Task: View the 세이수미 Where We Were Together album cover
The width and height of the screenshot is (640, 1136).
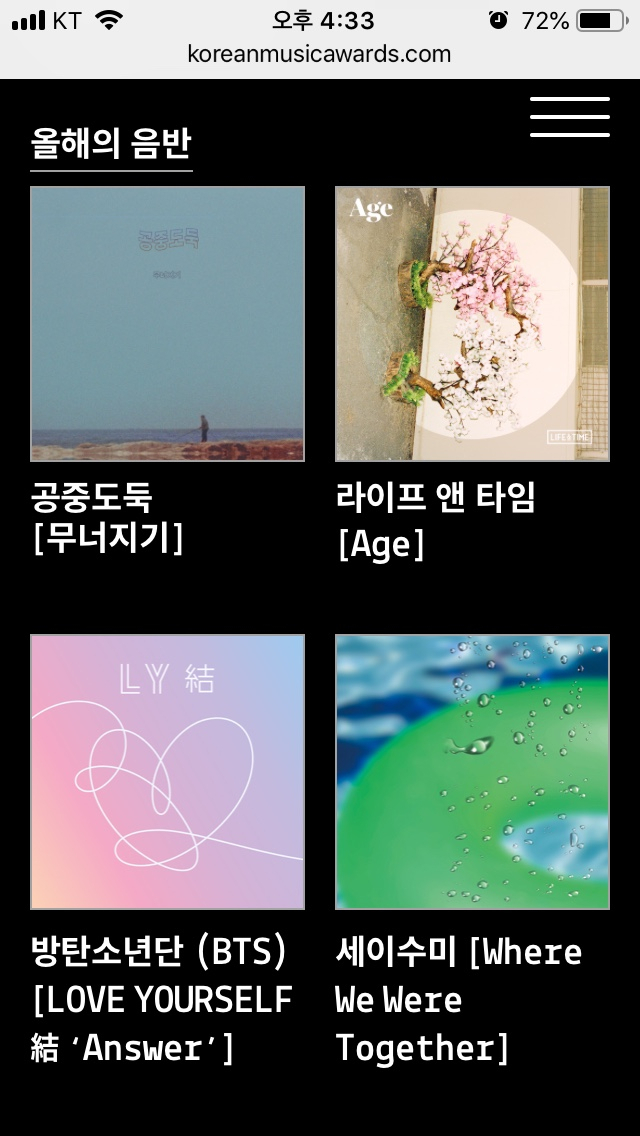Action: [472, 772]
